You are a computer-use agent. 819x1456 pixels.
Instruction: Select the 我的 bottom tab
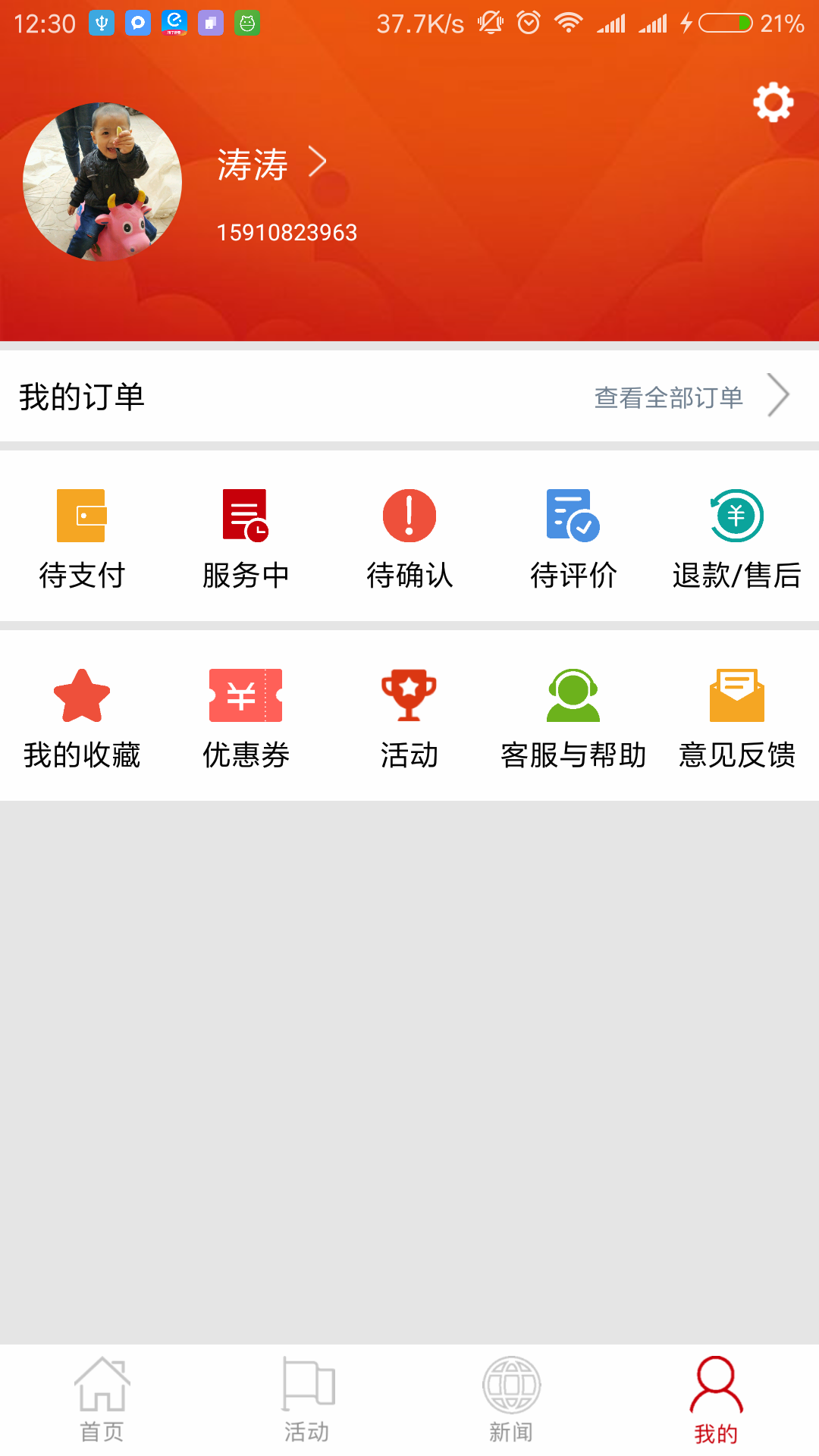click(x=716, y=1400)
